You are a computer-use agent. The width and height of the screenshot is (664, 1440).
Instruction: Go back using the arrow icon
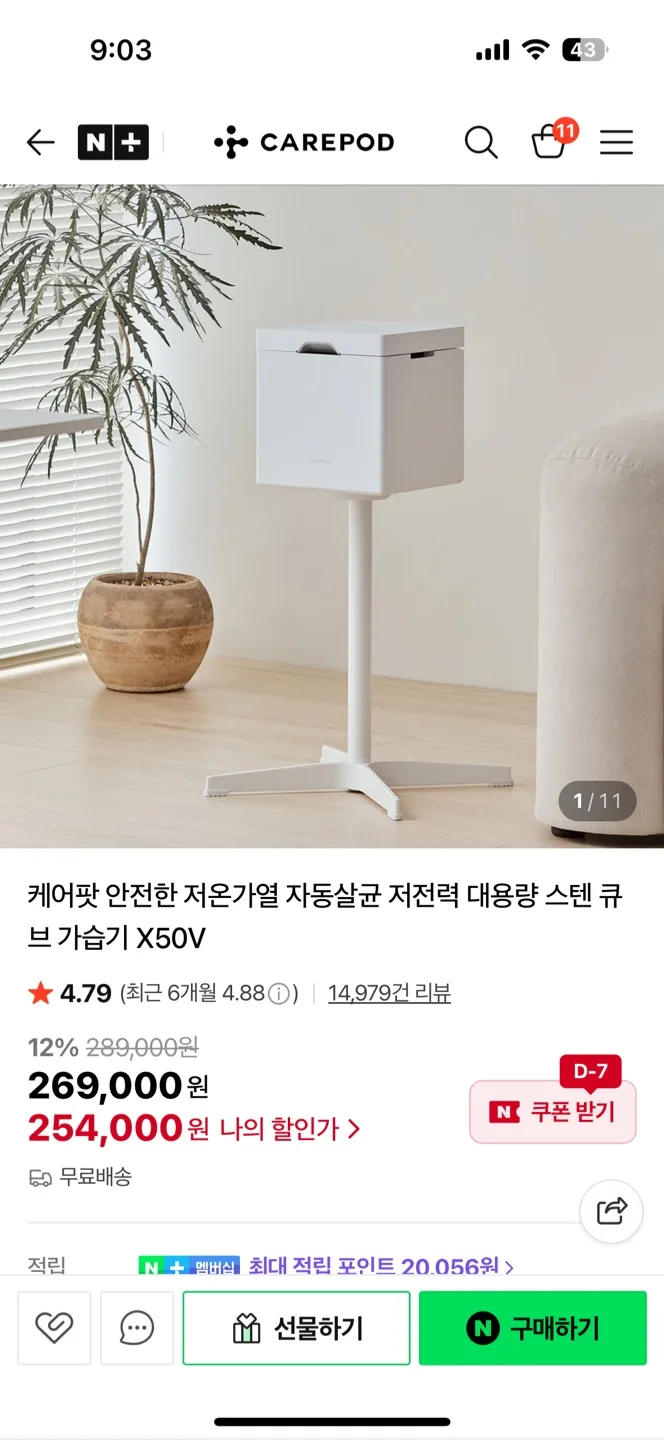(x=40, y=143)
